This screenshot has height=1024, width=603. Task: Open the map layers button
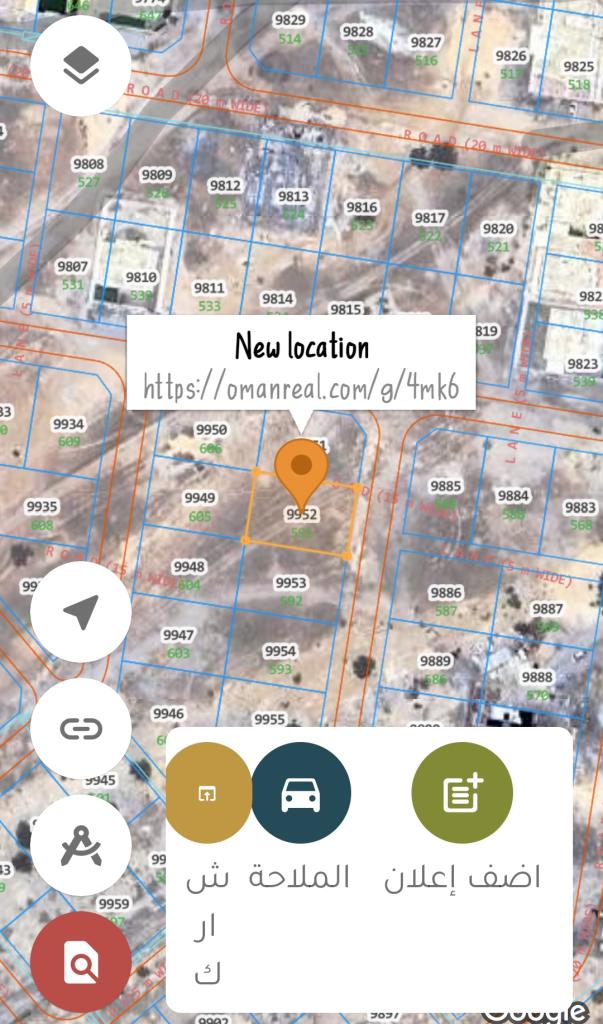pyautogui.click(x=81, y=65)
